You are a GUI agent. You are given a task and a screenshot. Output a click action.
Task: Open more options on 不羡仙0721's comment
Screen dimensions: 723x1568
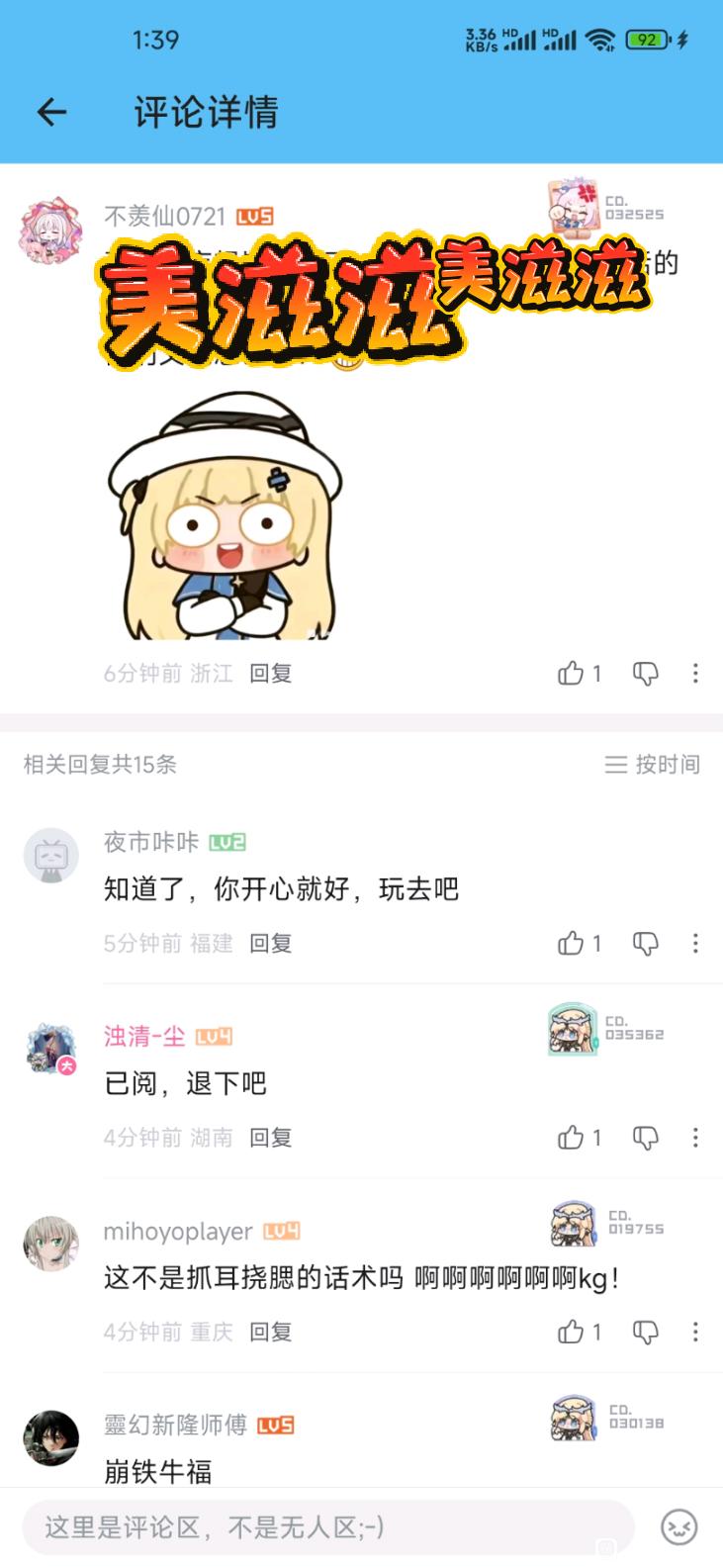point(695,674)
